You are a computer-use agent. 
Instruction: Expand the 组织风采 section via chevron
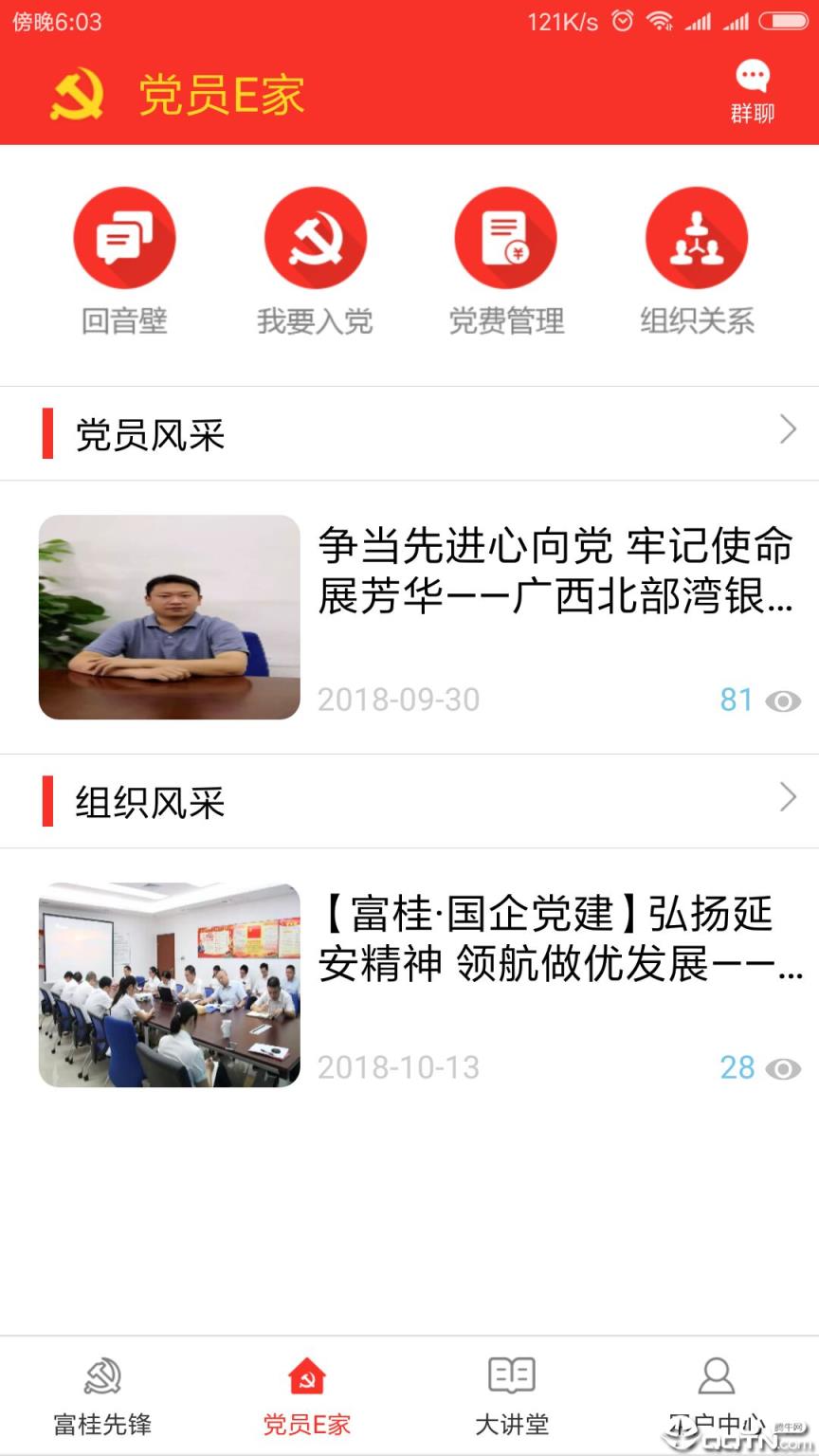(x=788, y=798)
